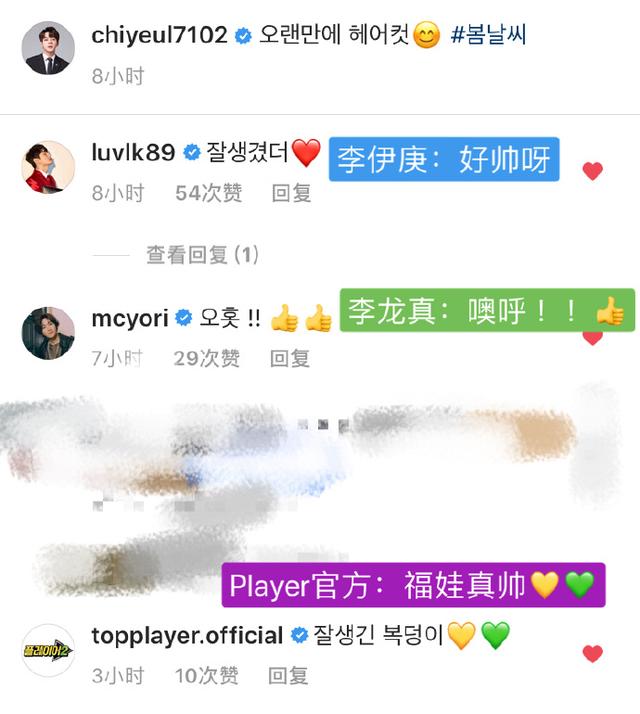Viewport: 640px width, 714px height.
Task: Reply to luvlk89's comment
Action: pyautogui.click(x=291, y=193)
